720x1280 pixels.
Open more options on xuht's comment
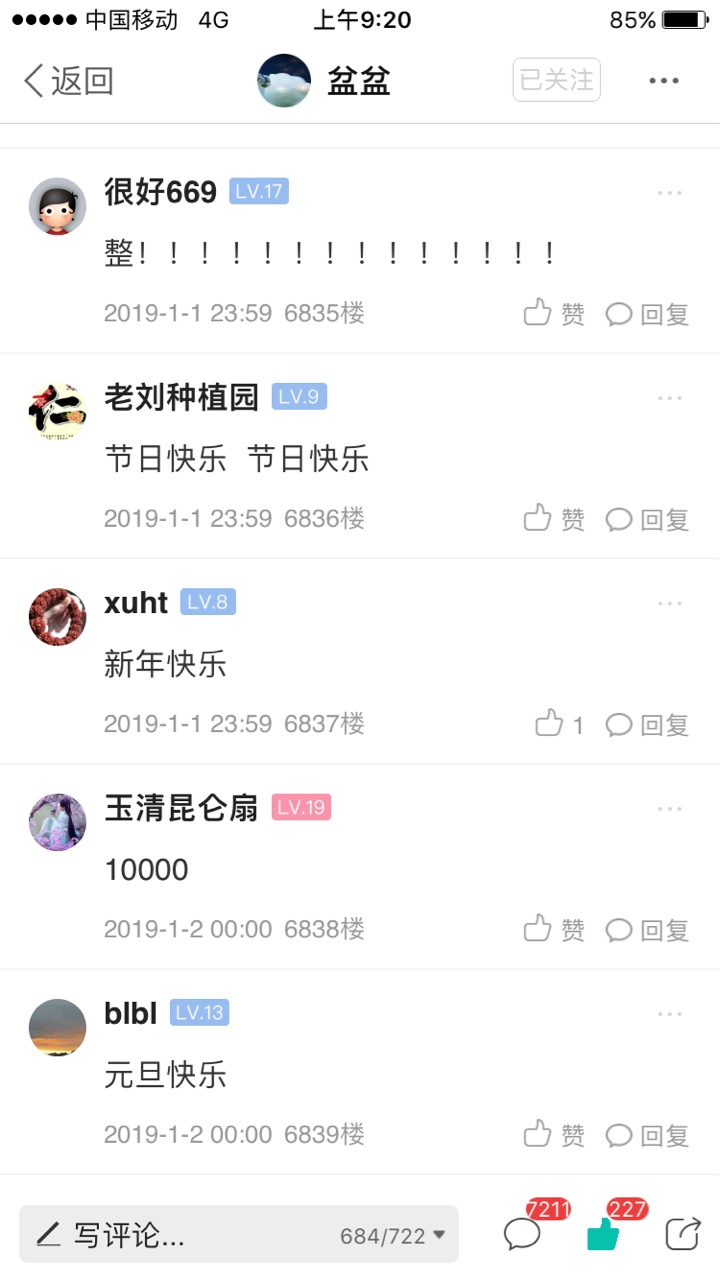[x=670, y=603]
